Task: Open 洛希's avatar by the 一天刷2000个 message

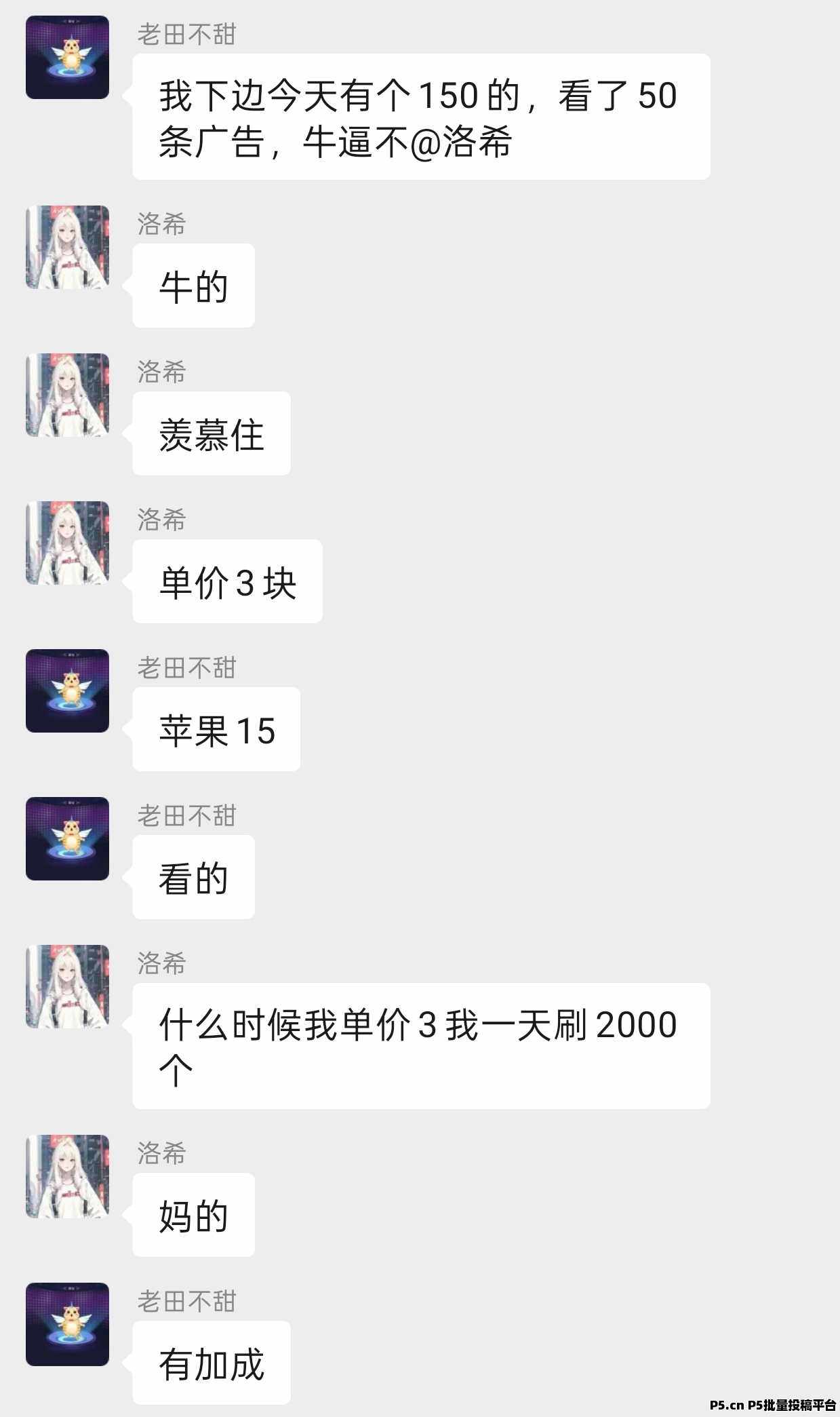Action: (x=67, y=986)
